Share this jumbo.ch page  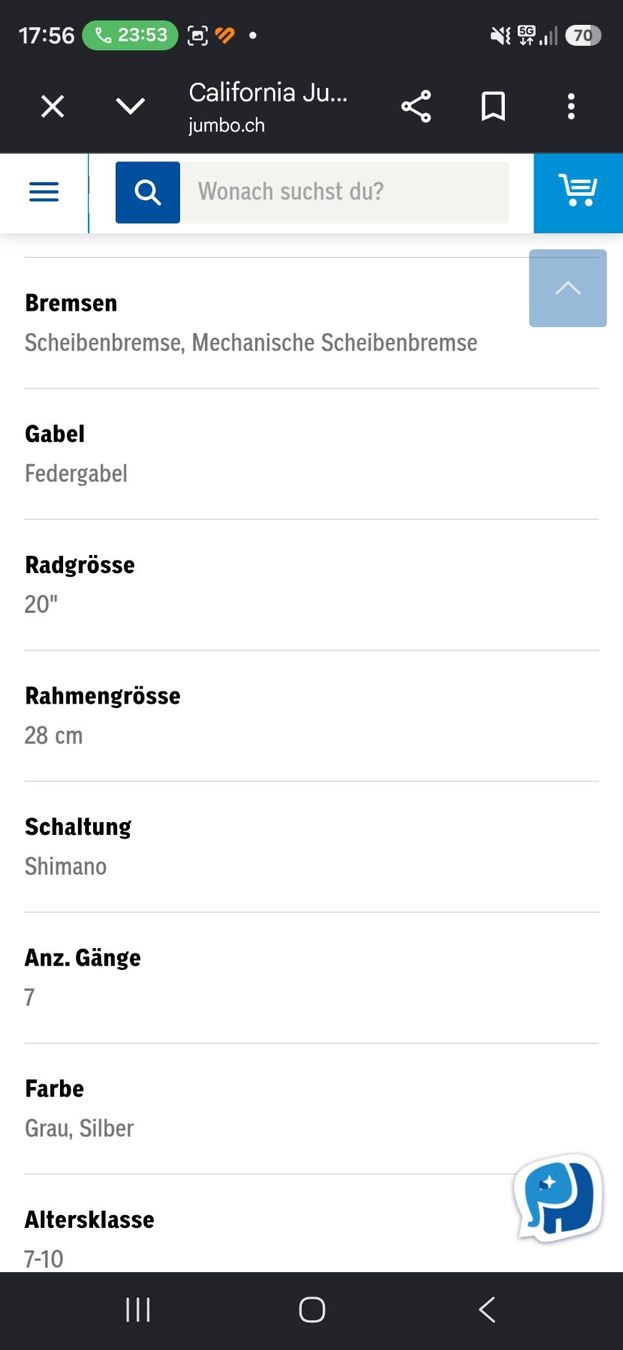tap(416, 106)
